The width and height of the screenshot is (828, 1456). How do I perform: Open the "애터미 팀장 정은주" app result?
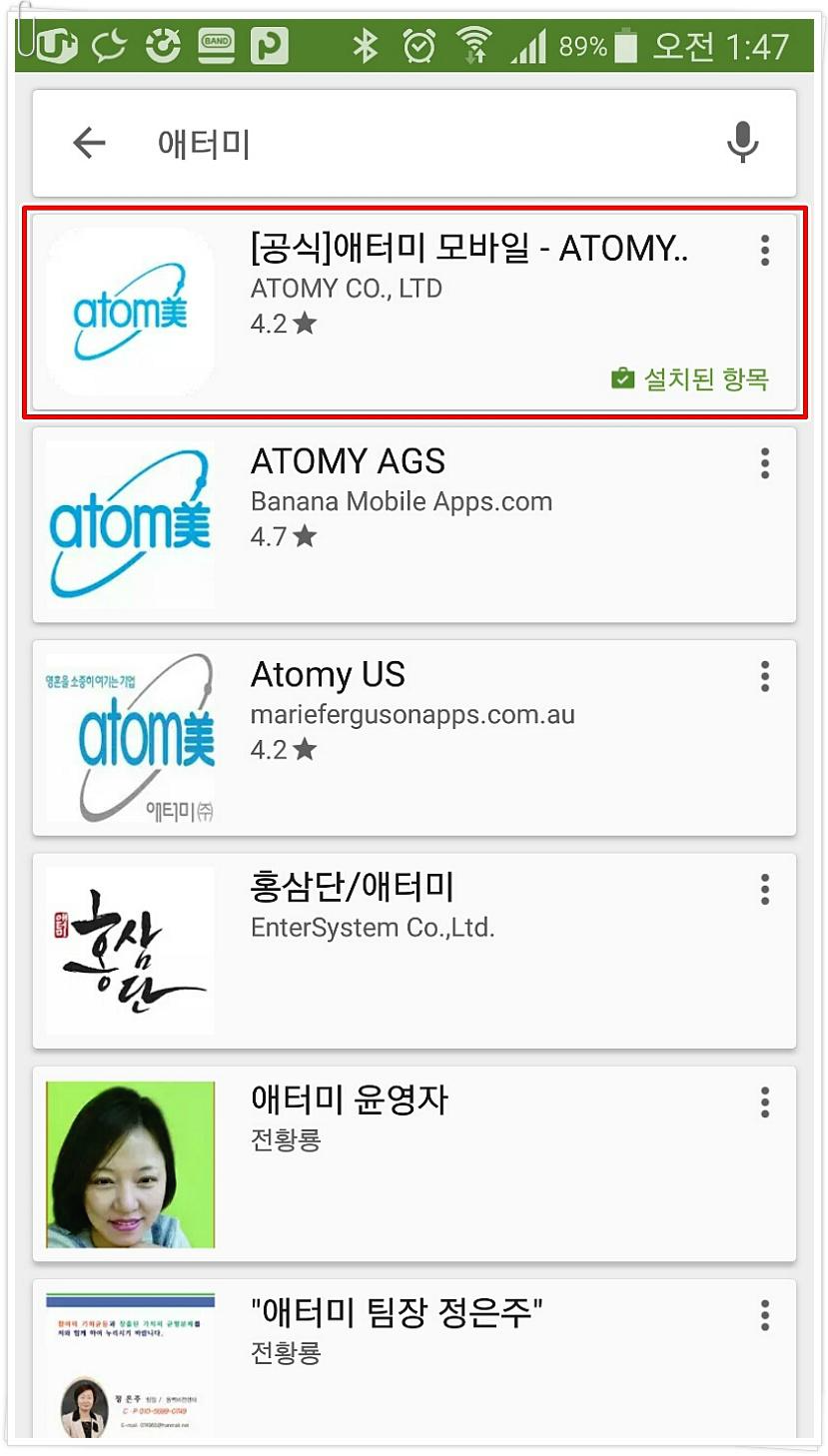tap(414, 1358)
